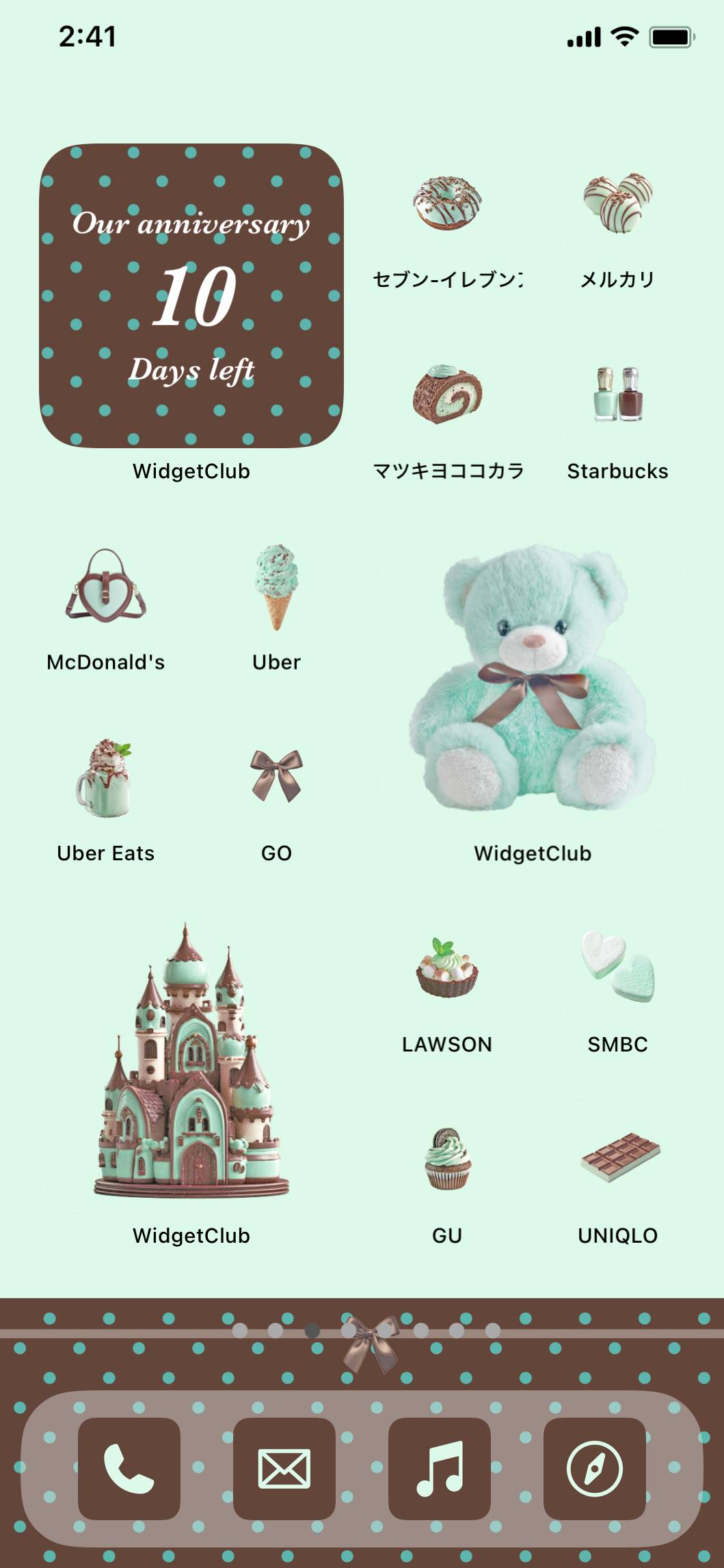Open Uber Eats
Image resolution: width=724 pixels, height=1568 pixels.
pyautogui.click(x=106, y=777)
